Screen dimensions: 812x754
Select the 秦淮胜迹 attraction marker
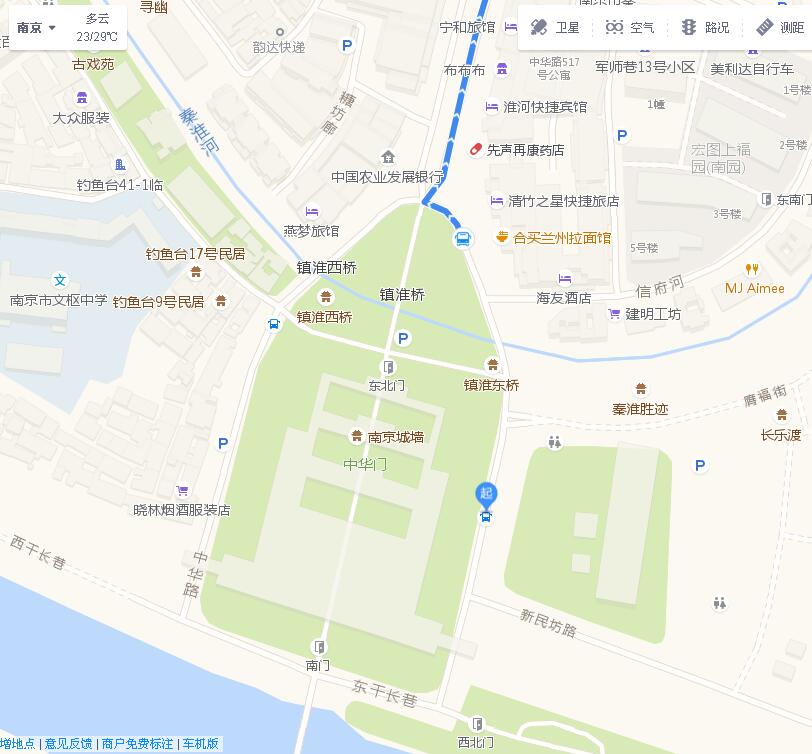coord(640,389)
